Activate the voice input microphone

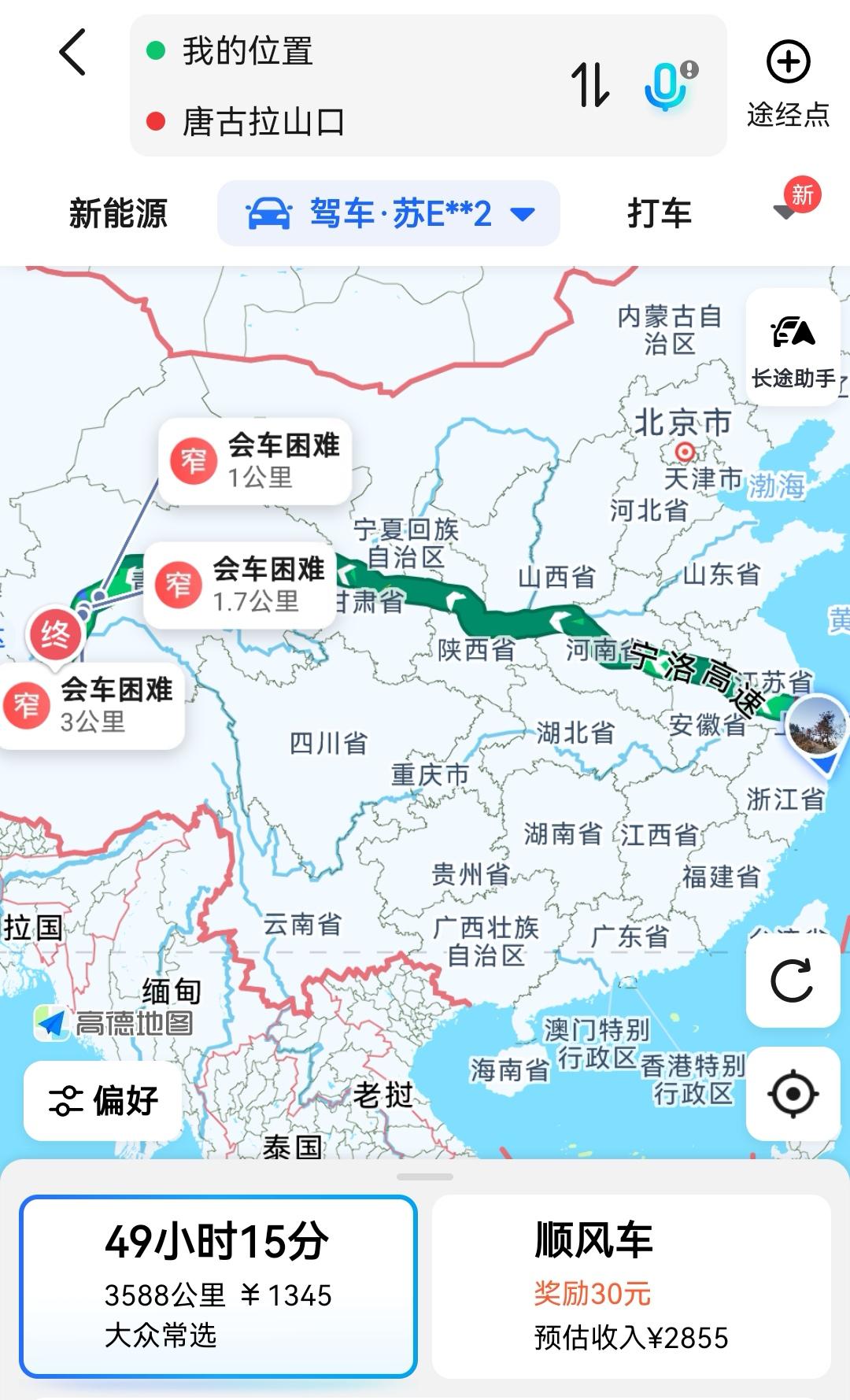(665, 87)
